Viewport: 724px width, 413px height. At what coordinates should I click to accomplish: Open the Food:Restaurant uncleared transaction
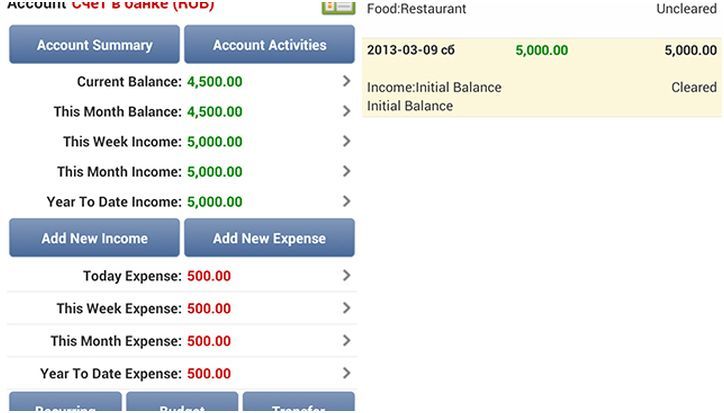tap(541, 10)
